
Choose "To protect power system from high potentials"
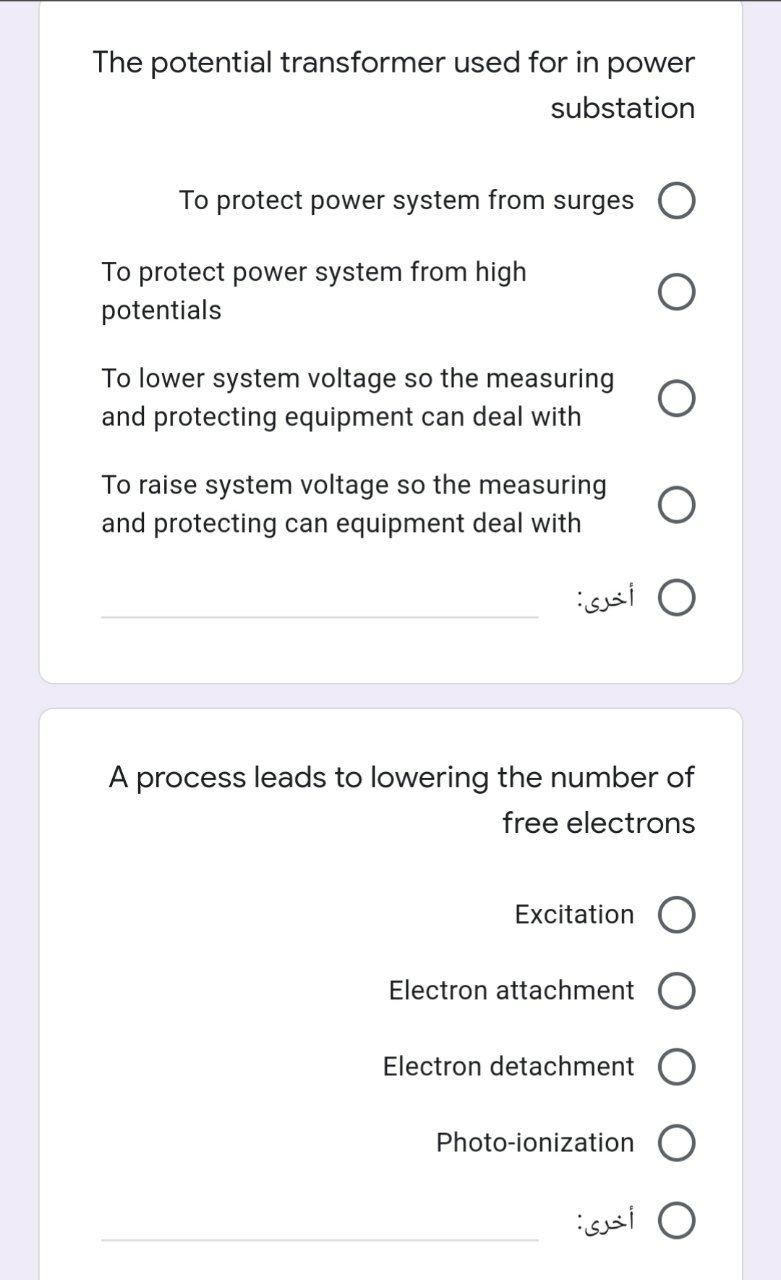coord(677,292)
